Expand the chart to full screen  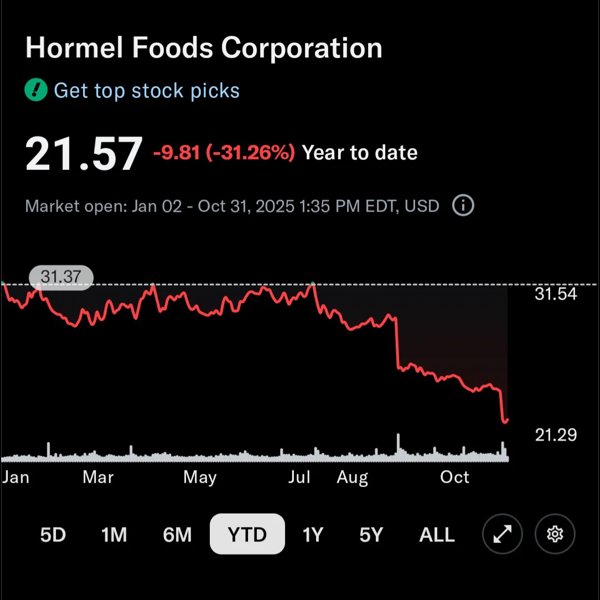click(502, 535)
